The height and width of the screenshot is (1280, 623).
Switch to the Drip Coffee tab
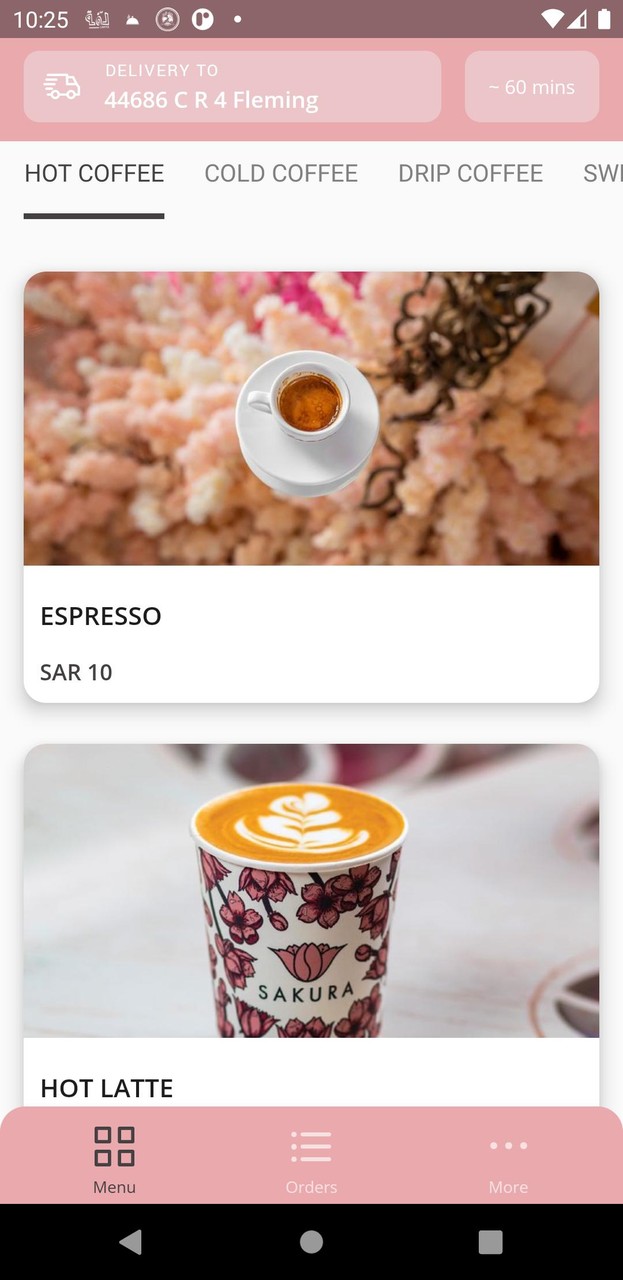click(470, 174)
